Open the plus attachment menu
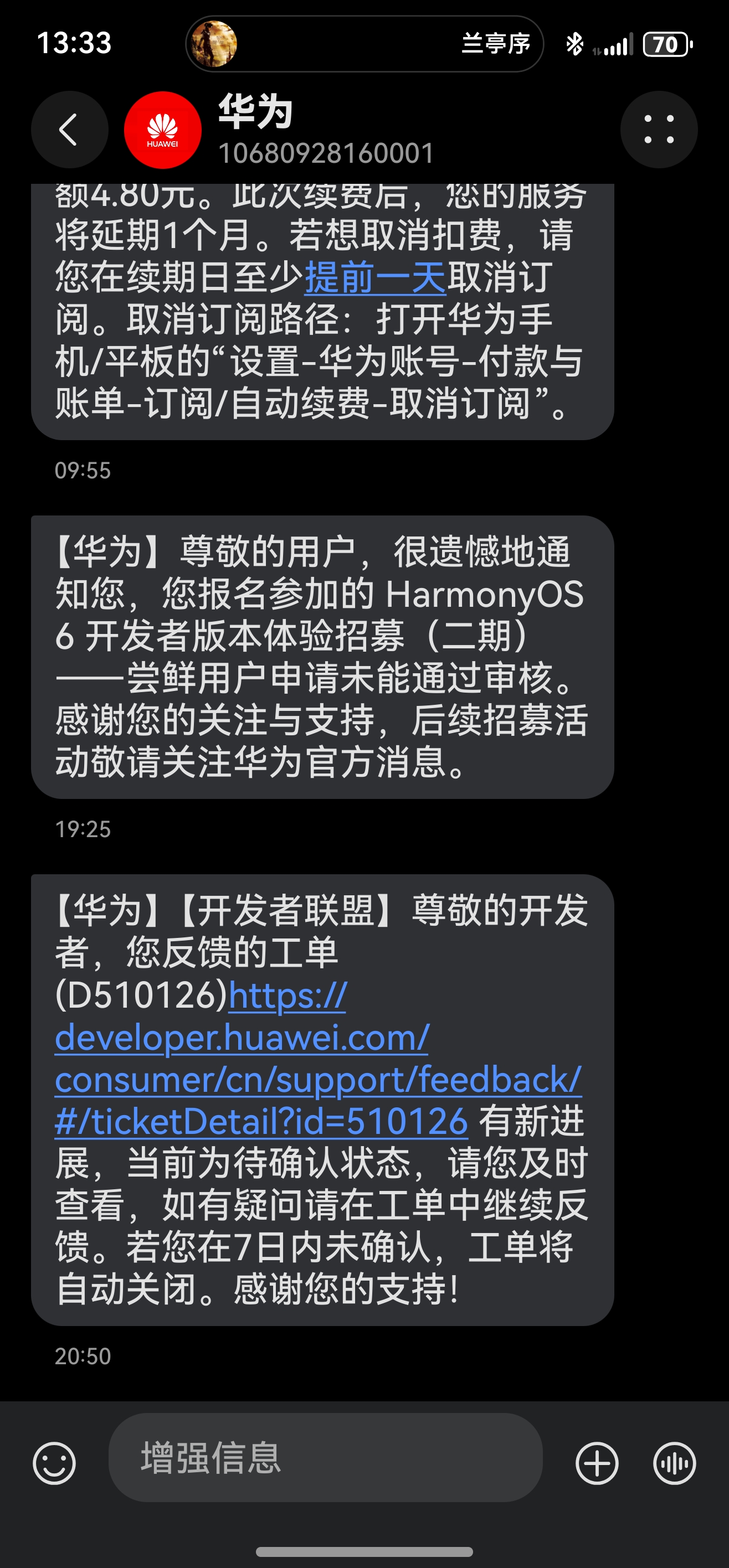This screenshot has width=729, height=1568. [596, 1463]
